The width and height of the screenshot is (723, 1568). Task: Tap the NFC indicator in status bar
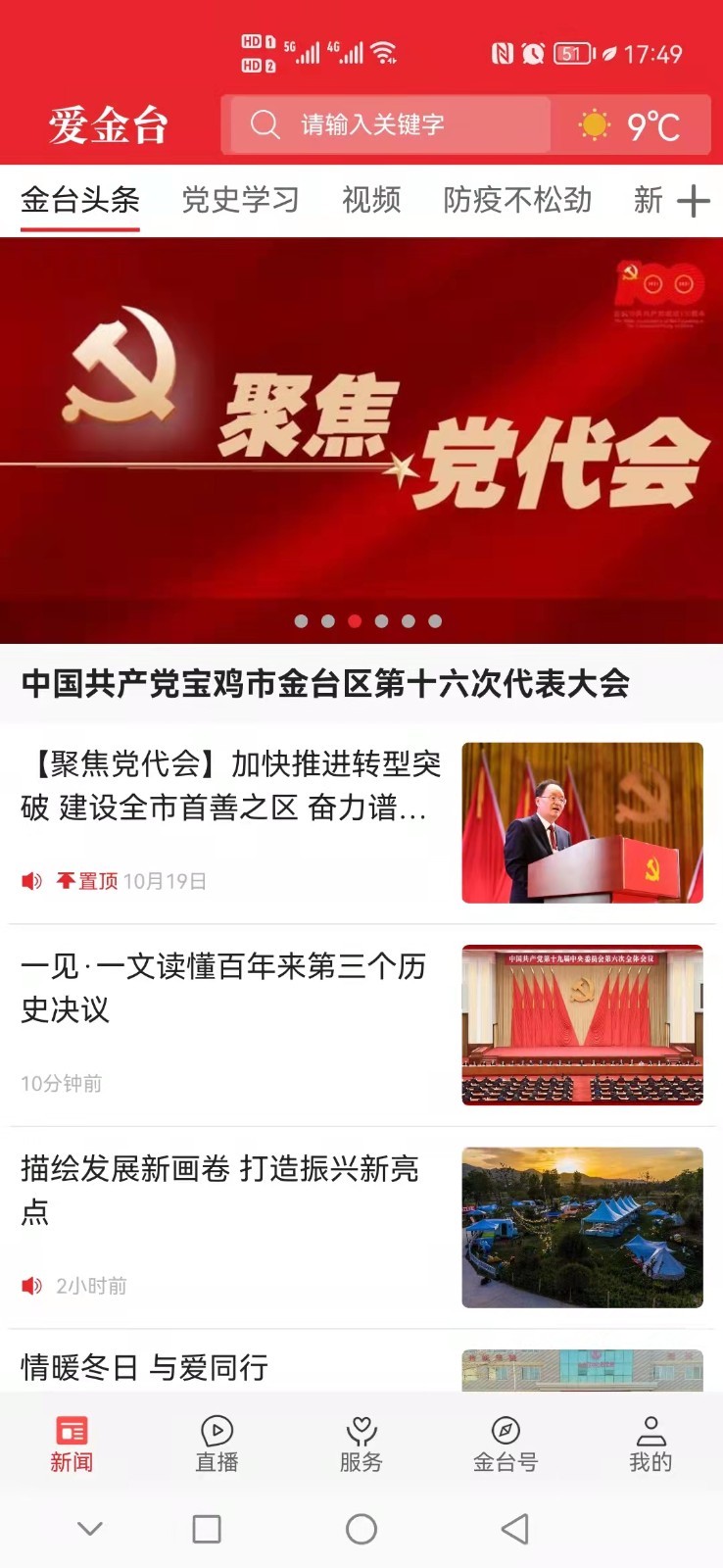click(502, 55)
